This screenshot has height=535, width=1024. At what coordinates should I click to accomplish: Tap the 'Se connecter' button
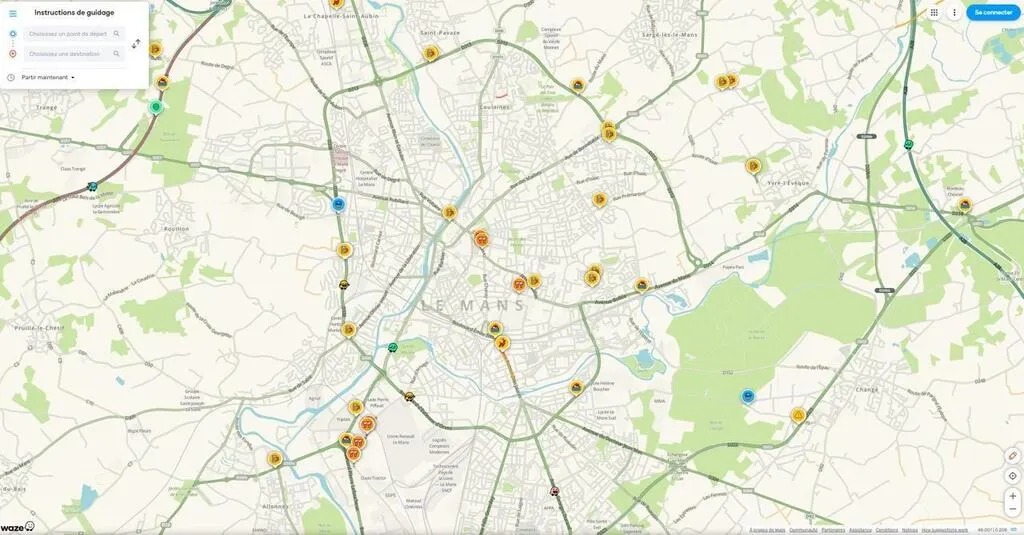pos(993,13)
